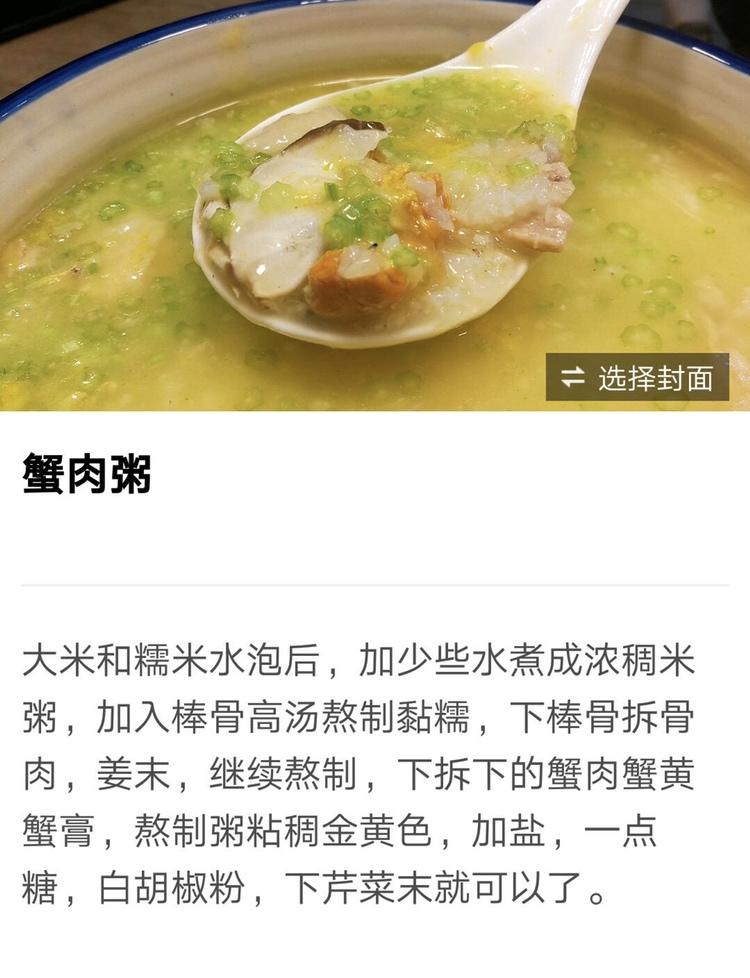Edit the recipe description text
Image resolution: width=750 pixels, height=978 pixels.
click(x=358, y=774)
